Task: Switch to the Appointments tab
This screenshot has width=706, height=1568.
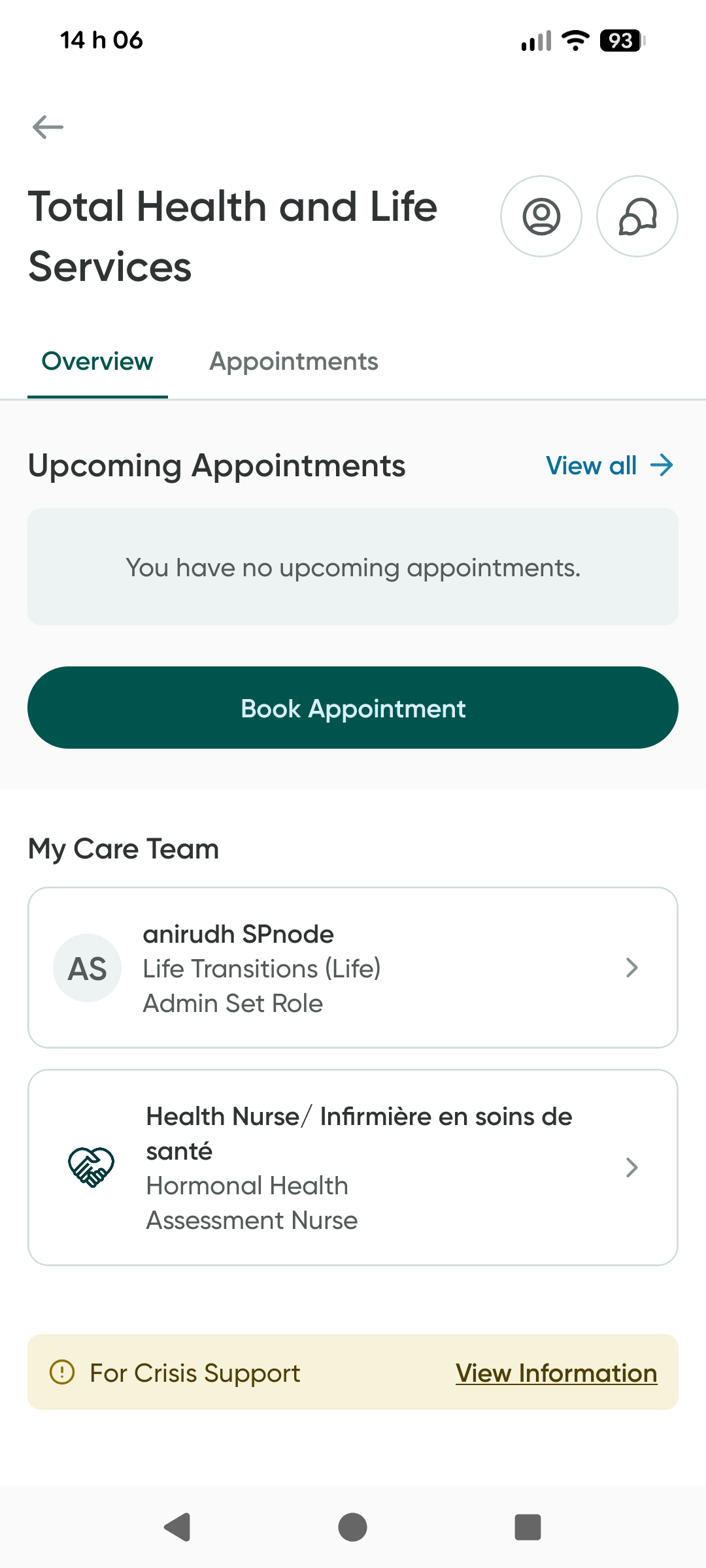Action: pos(294,361)
